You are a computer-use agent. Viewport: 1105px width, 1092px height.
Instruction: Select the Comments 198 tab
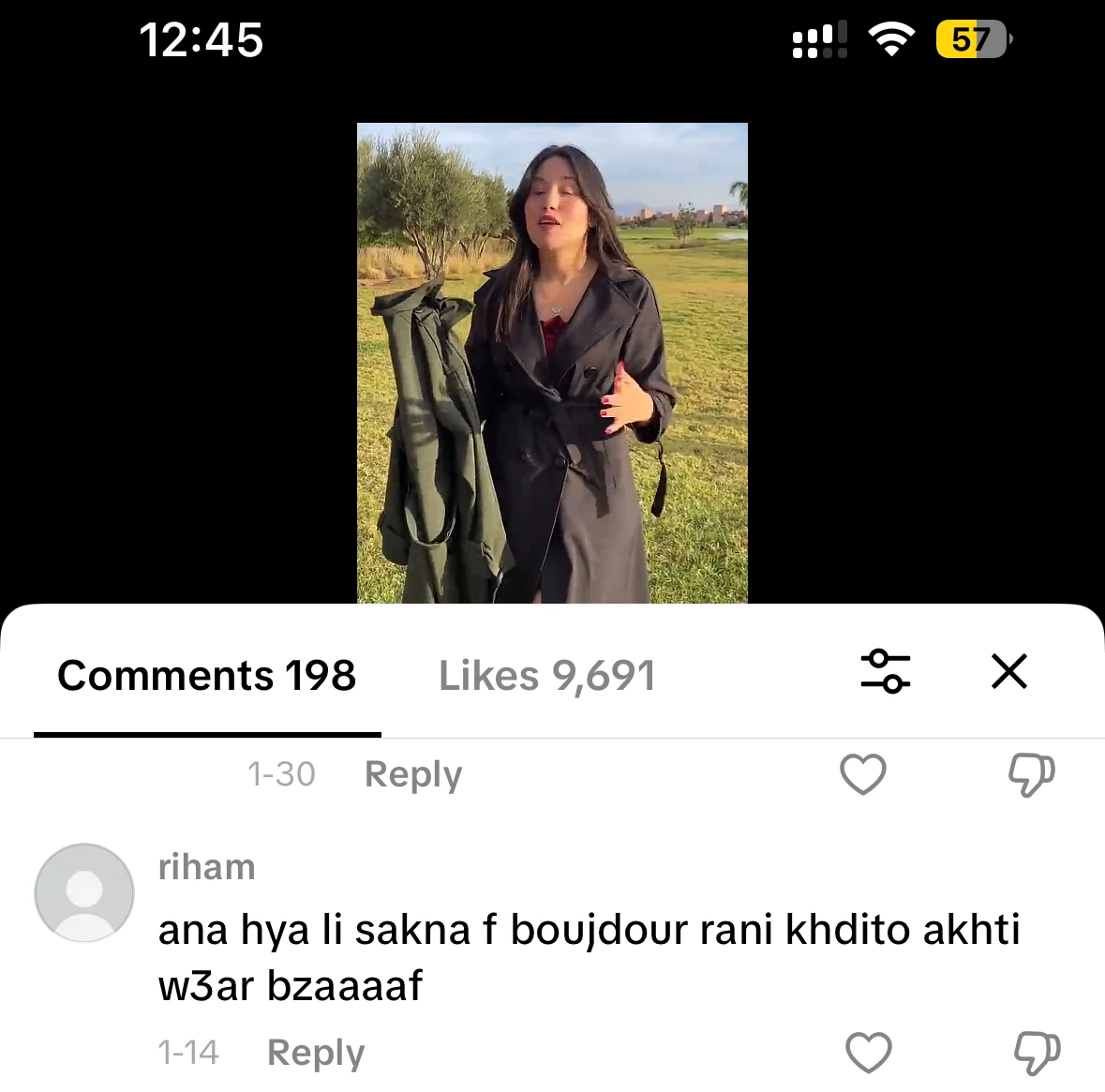[207, 676]
